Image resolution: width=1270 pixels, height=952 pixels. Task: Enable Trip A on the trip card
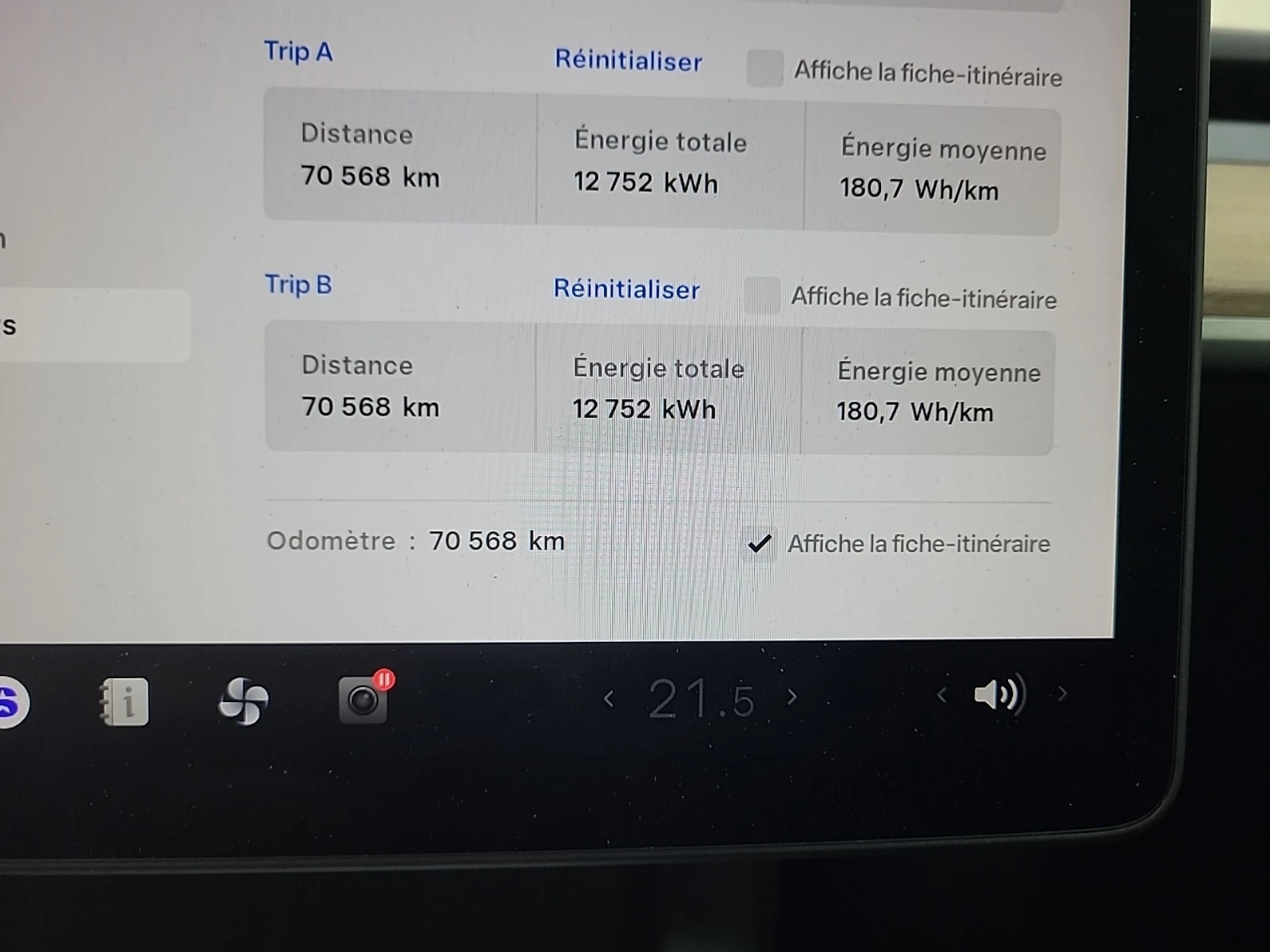click(764, 68)
